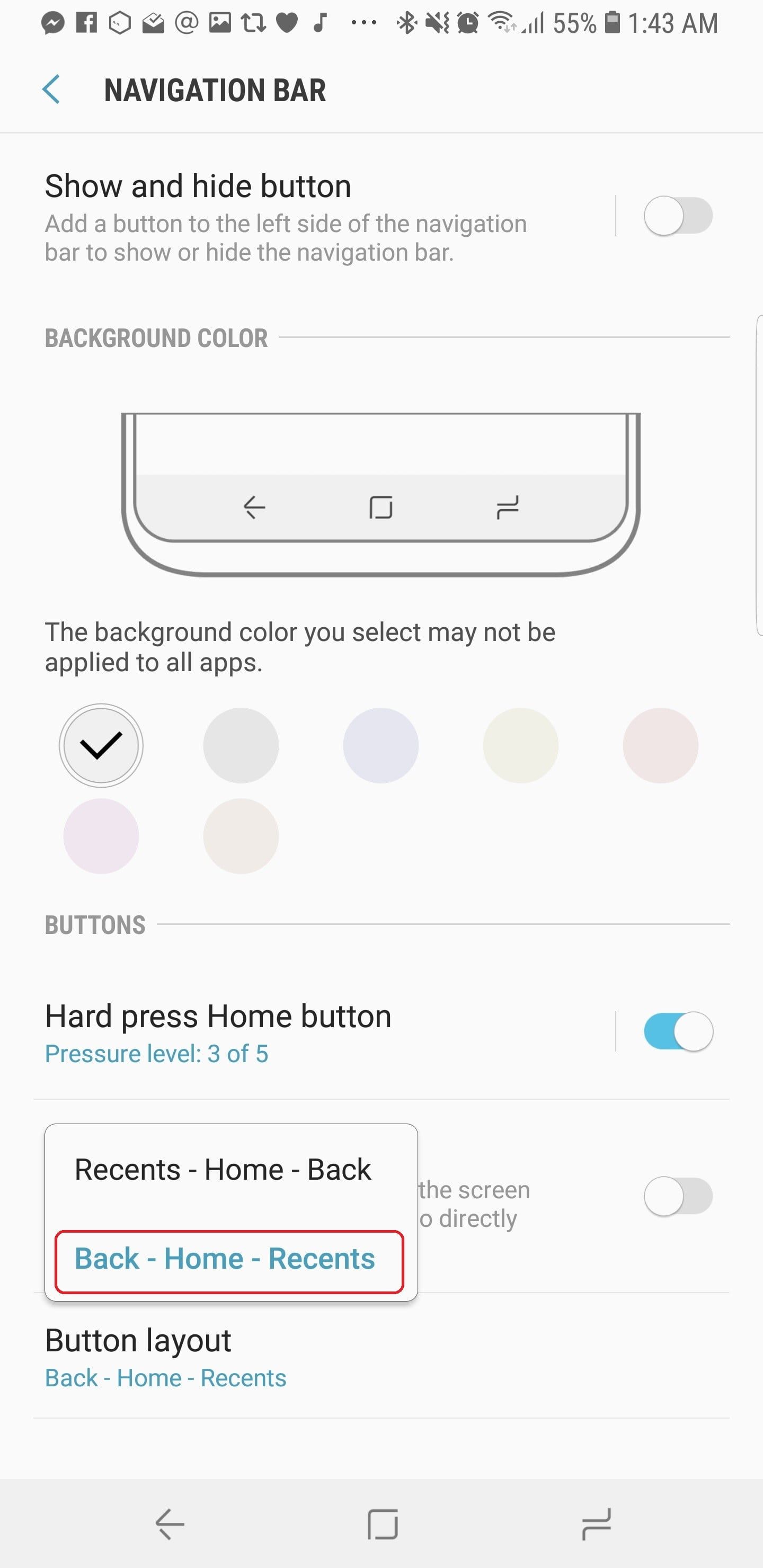
Task: Tap the checked white background color
Action: click(x=101, y=745)
